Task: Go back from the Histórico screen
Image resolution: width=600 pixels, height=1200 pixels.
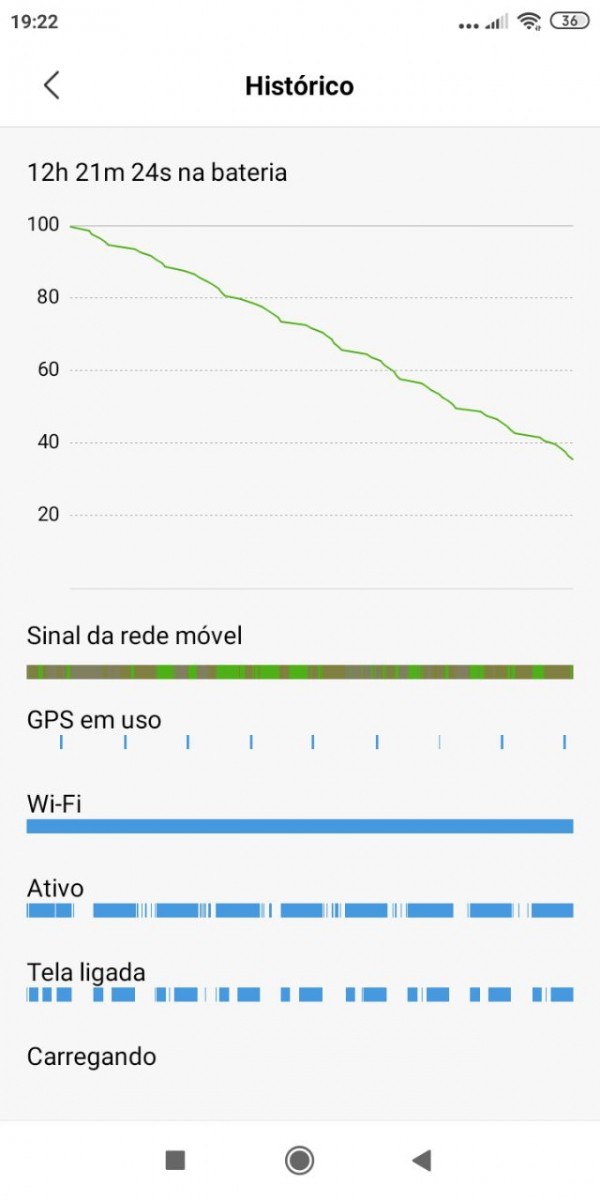Action: [52, 86]
